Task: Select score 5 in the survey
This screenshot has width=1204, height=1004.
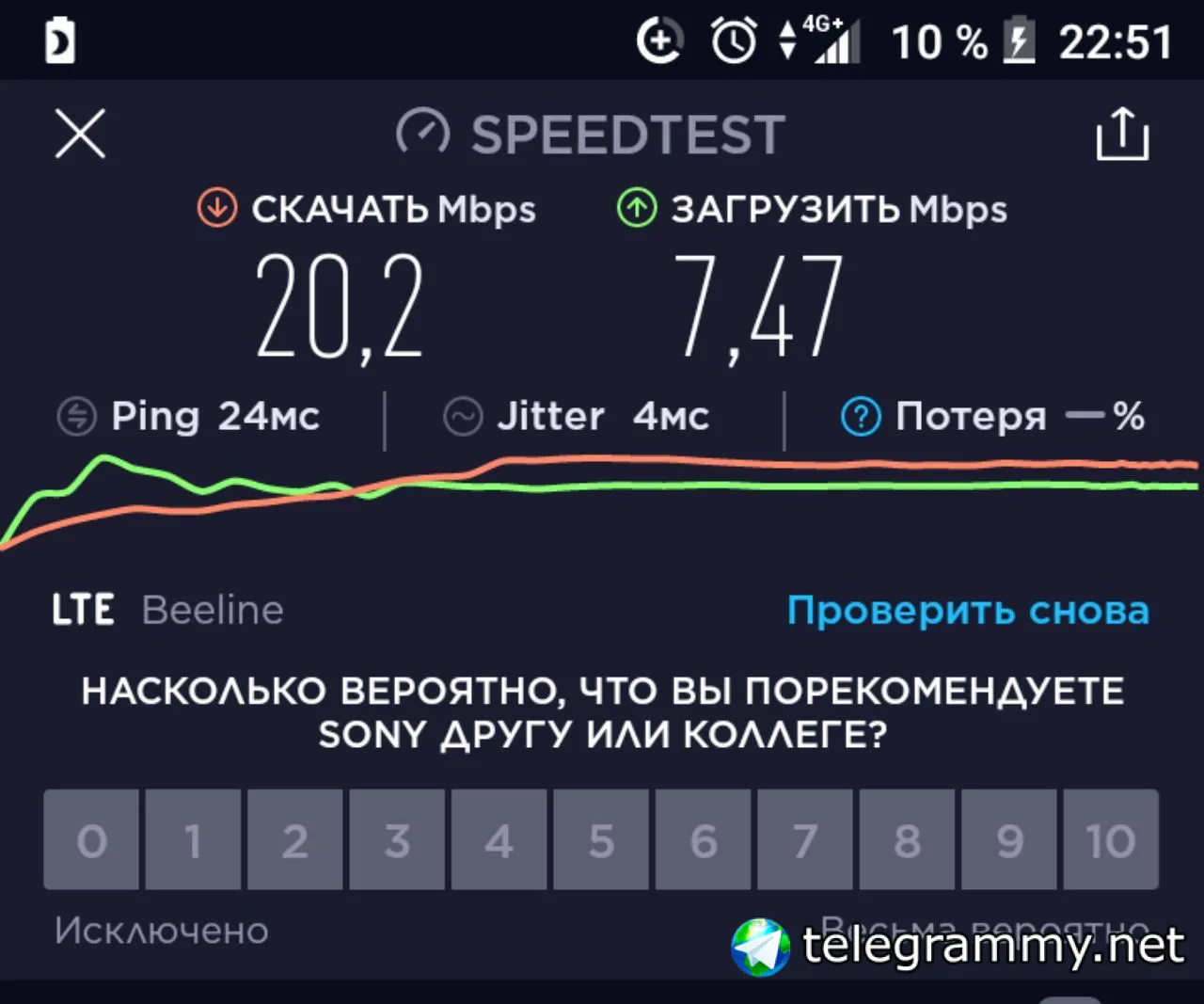Action: pos(601,839)
